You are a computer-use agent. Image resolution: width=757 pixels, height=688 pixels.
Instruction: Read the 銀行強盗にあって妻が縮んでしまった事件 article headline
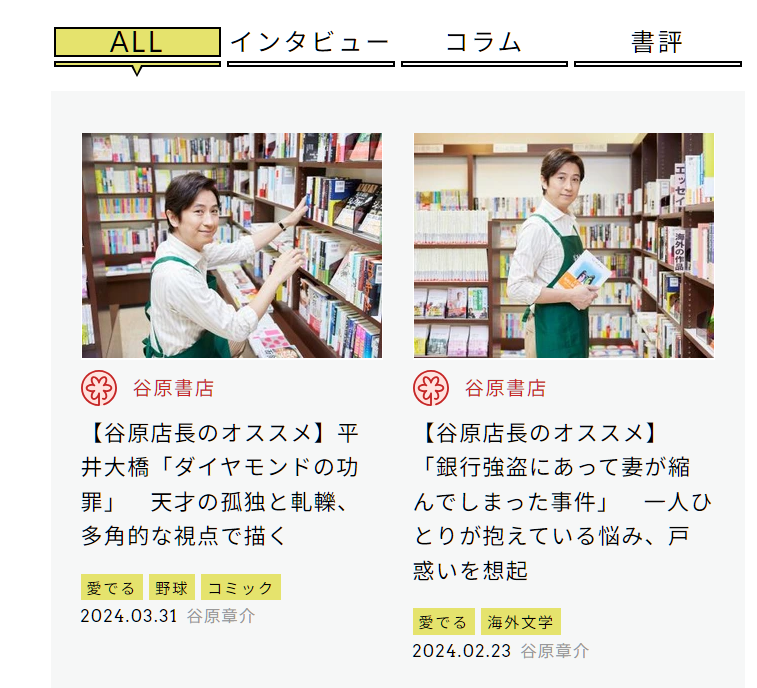pos(560,502)
